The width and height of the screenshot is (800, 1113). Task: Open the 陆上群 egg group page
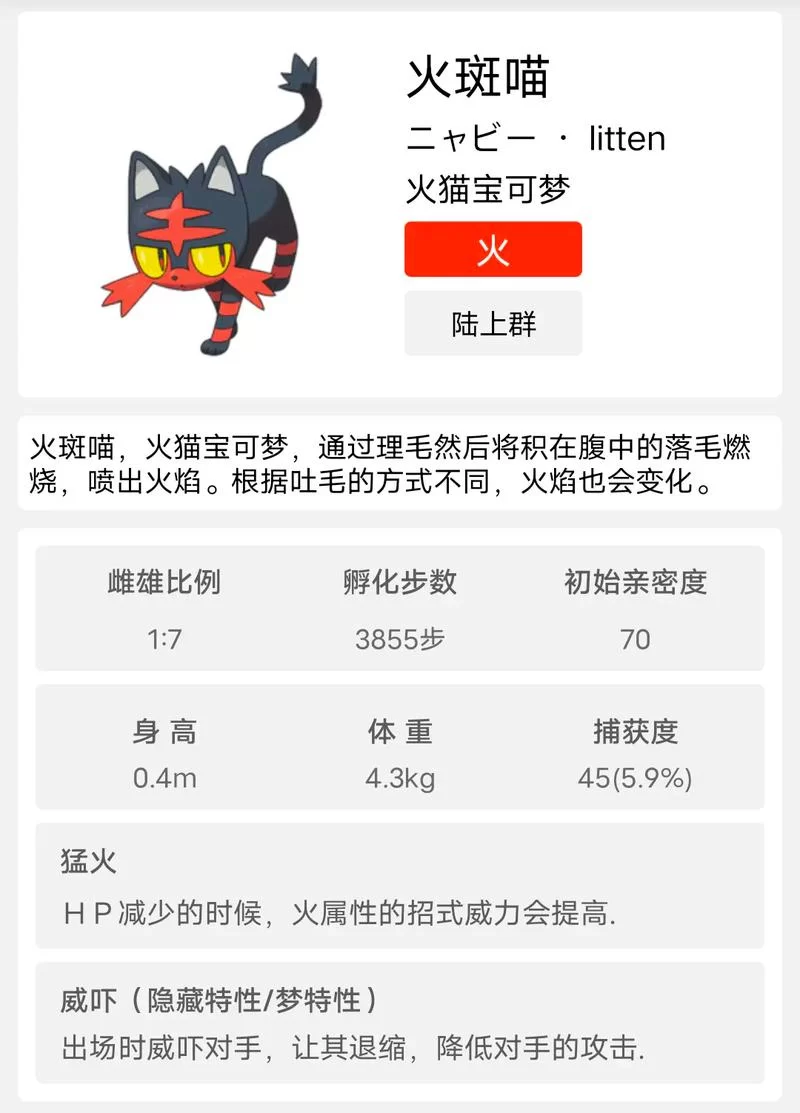point(492,322)
